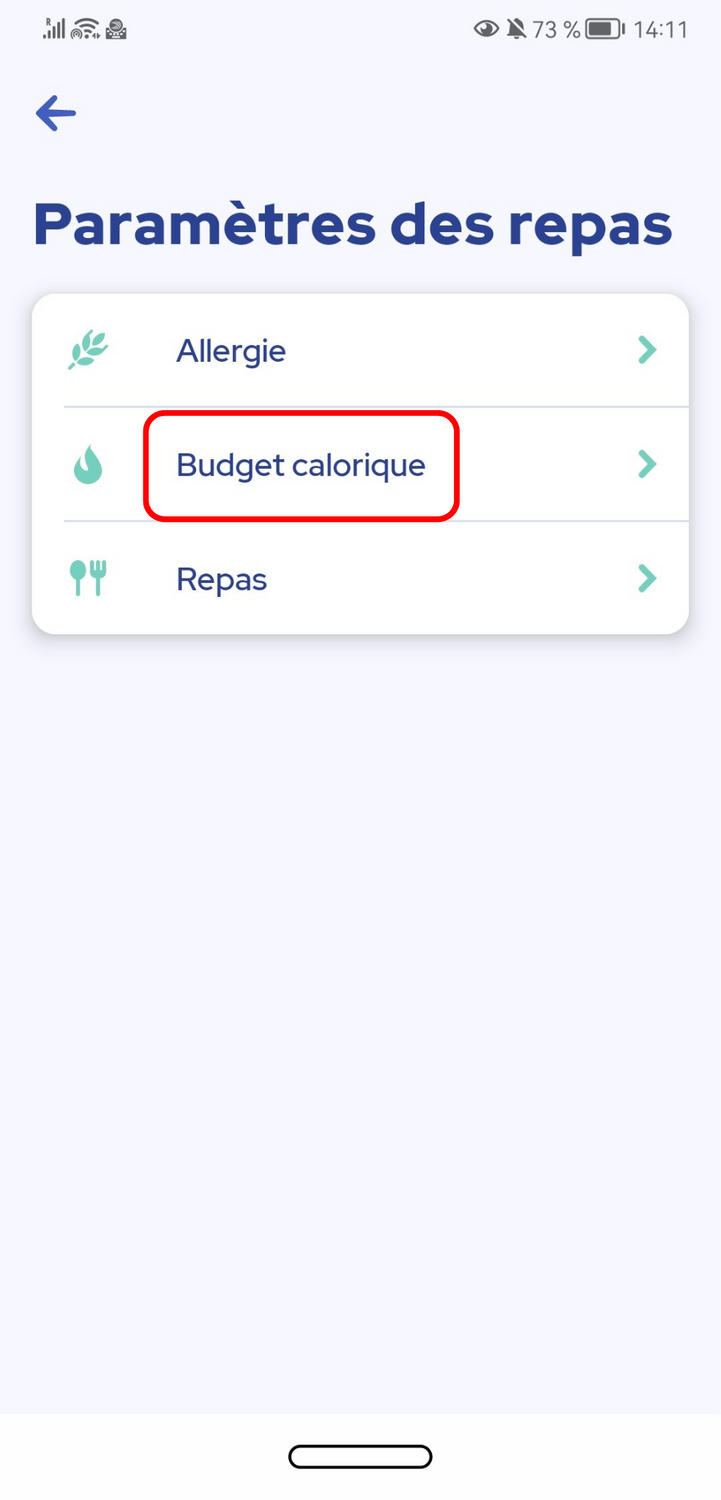
Task: Go back with the arrow icon
Action: [56, 114]
